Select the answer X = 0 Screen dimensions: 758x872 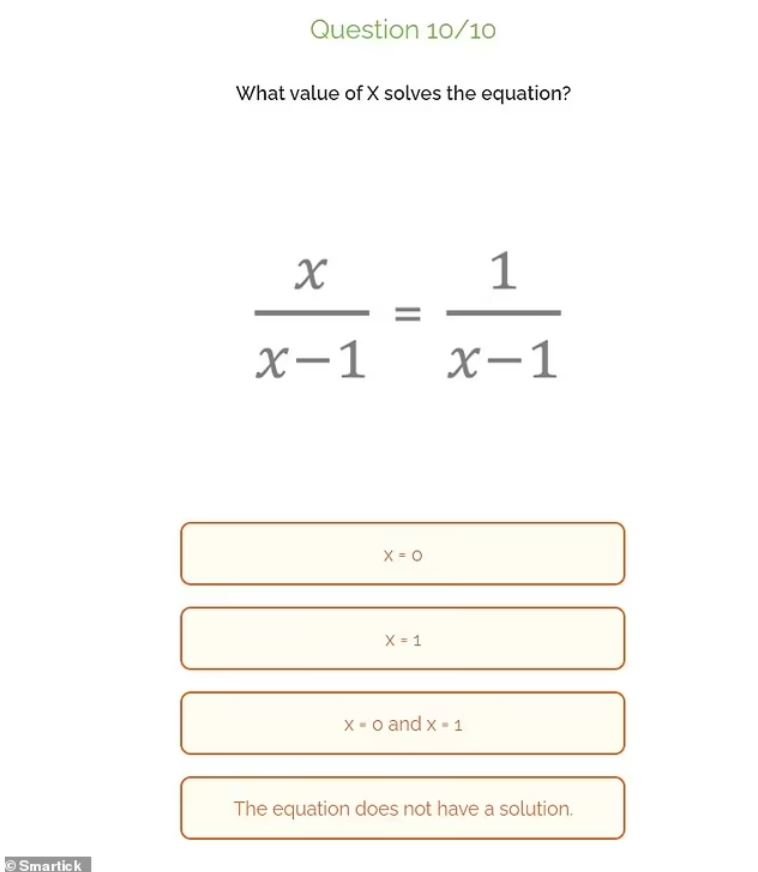click(x=402, y=554)
